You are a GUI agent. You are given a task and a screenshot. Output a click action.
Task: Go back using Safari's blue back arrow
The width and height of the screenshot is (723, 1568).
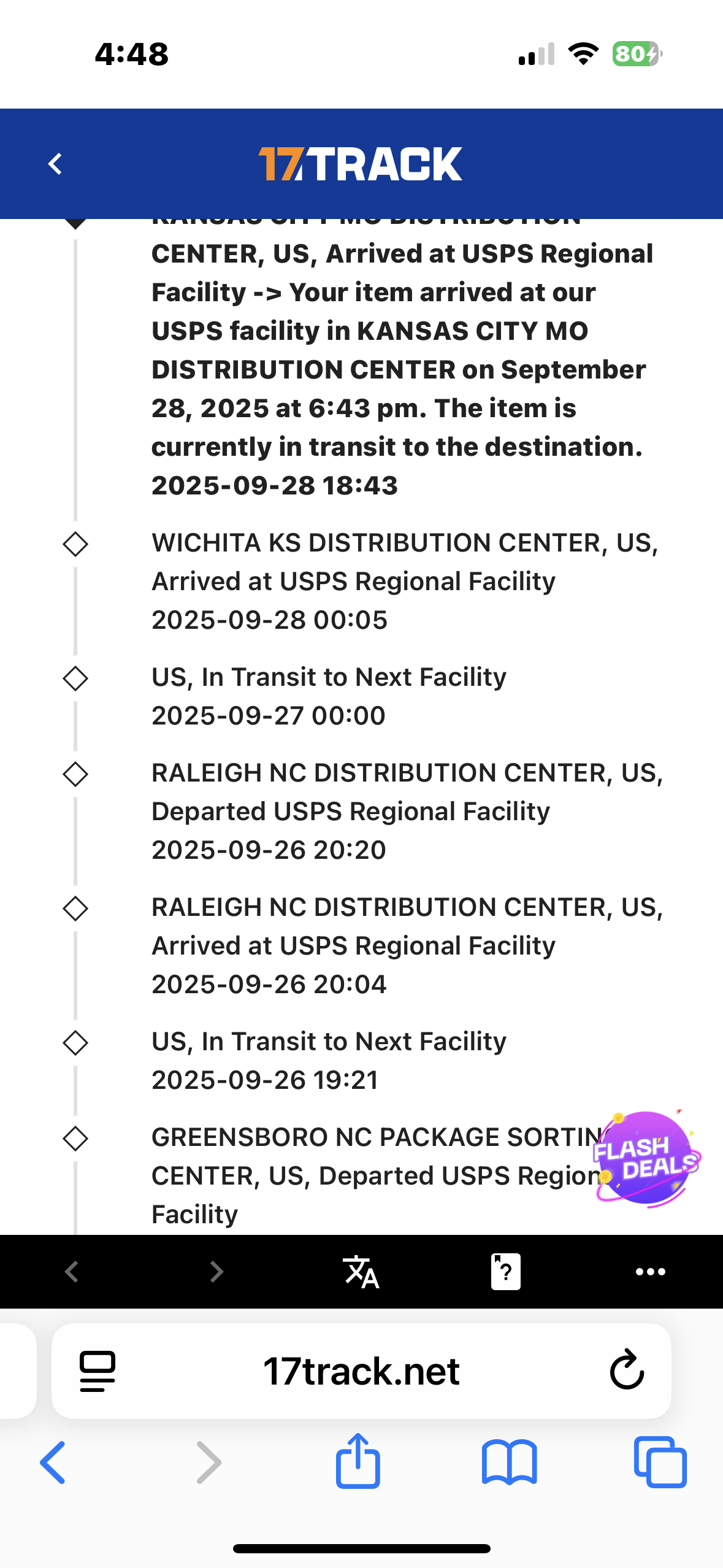[53, 1463]
